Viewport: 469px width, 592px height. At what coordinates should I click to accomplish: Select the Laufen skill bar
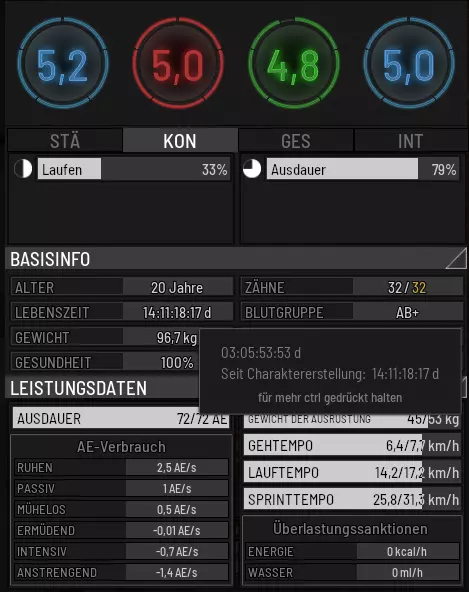(134, 169)
